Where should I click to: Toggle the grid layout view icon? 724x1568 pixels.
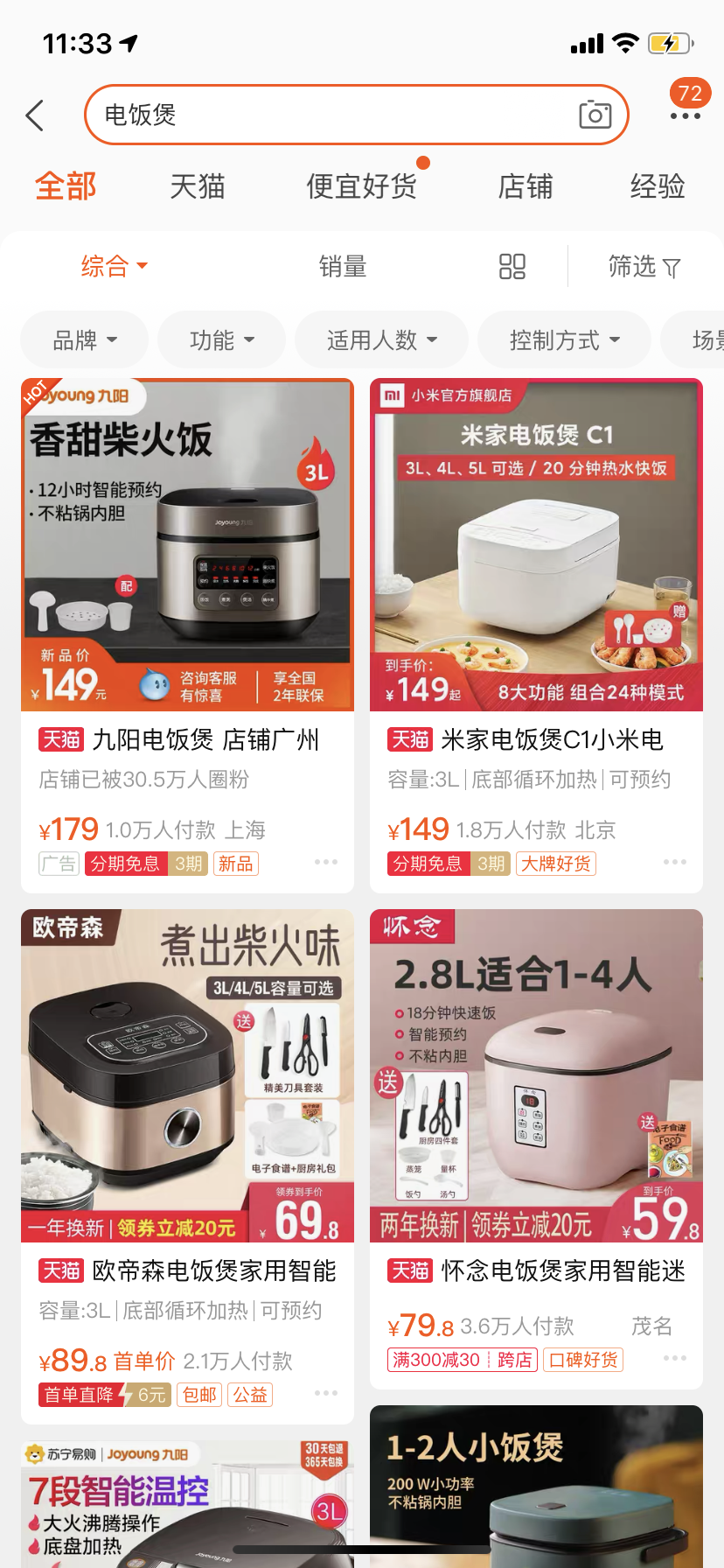point(512,266)
